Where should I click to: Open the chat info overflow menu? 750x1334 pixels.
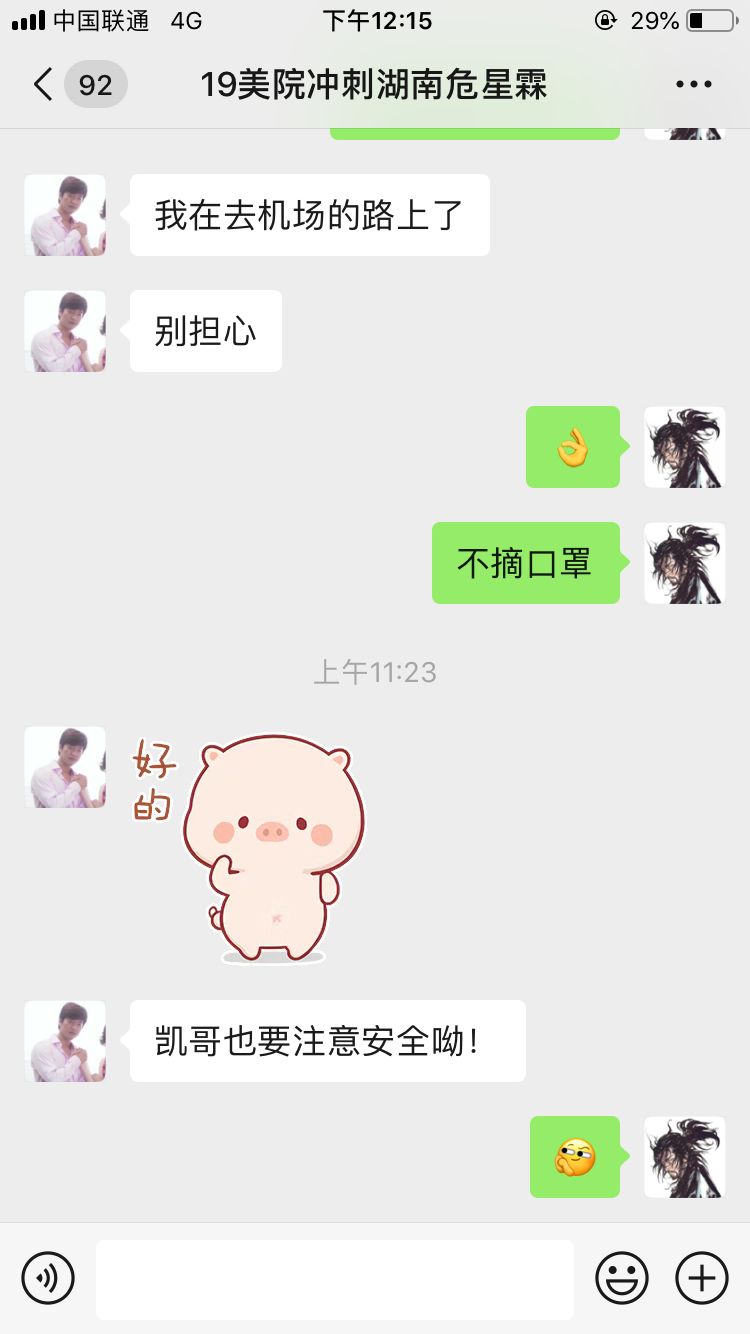tap(693, 85)
